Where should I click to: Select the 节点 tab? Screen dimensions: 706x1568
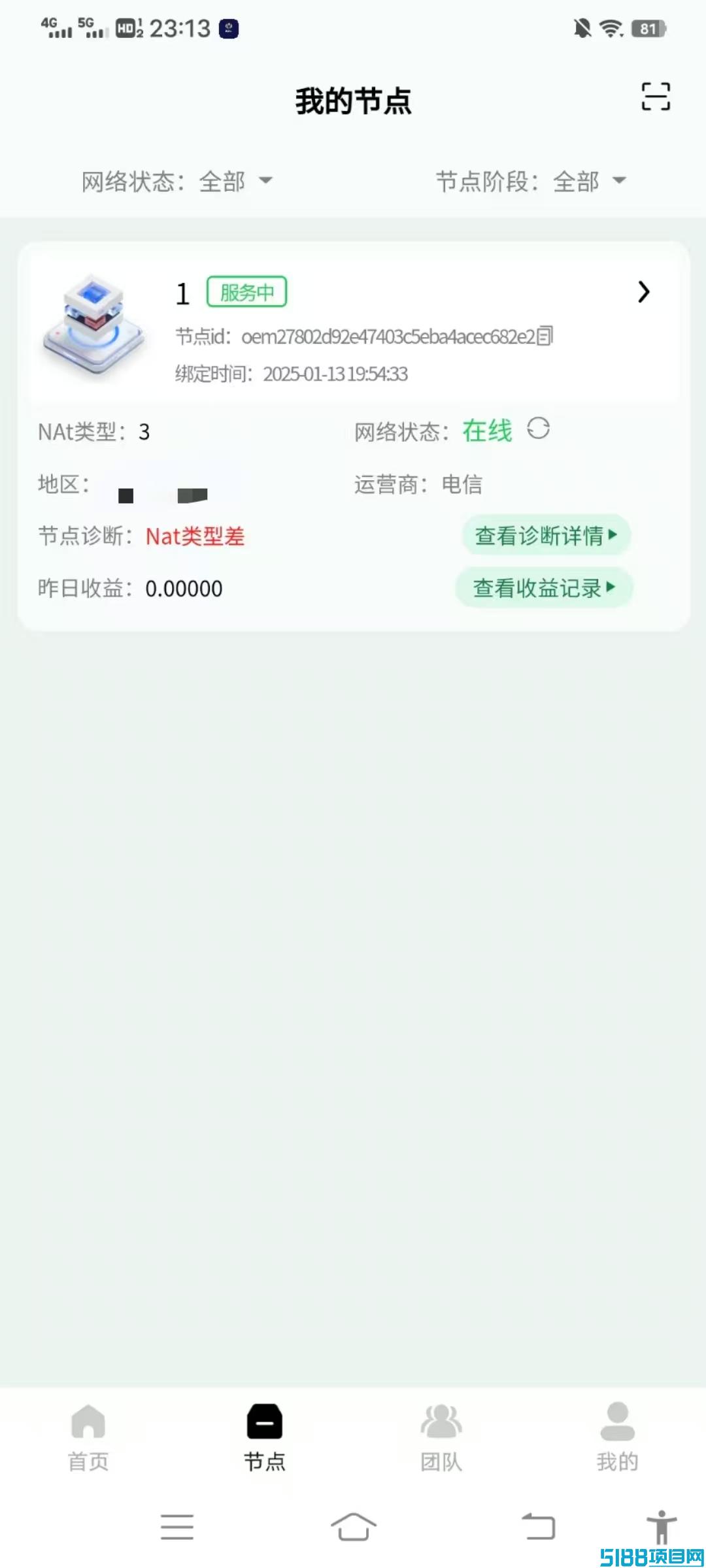coord(265,1437)
